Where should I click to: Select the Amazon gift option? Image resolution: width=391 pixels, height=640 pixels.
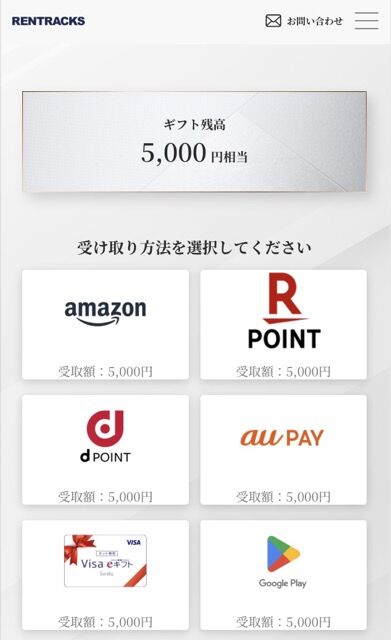(x=105, y=324)
